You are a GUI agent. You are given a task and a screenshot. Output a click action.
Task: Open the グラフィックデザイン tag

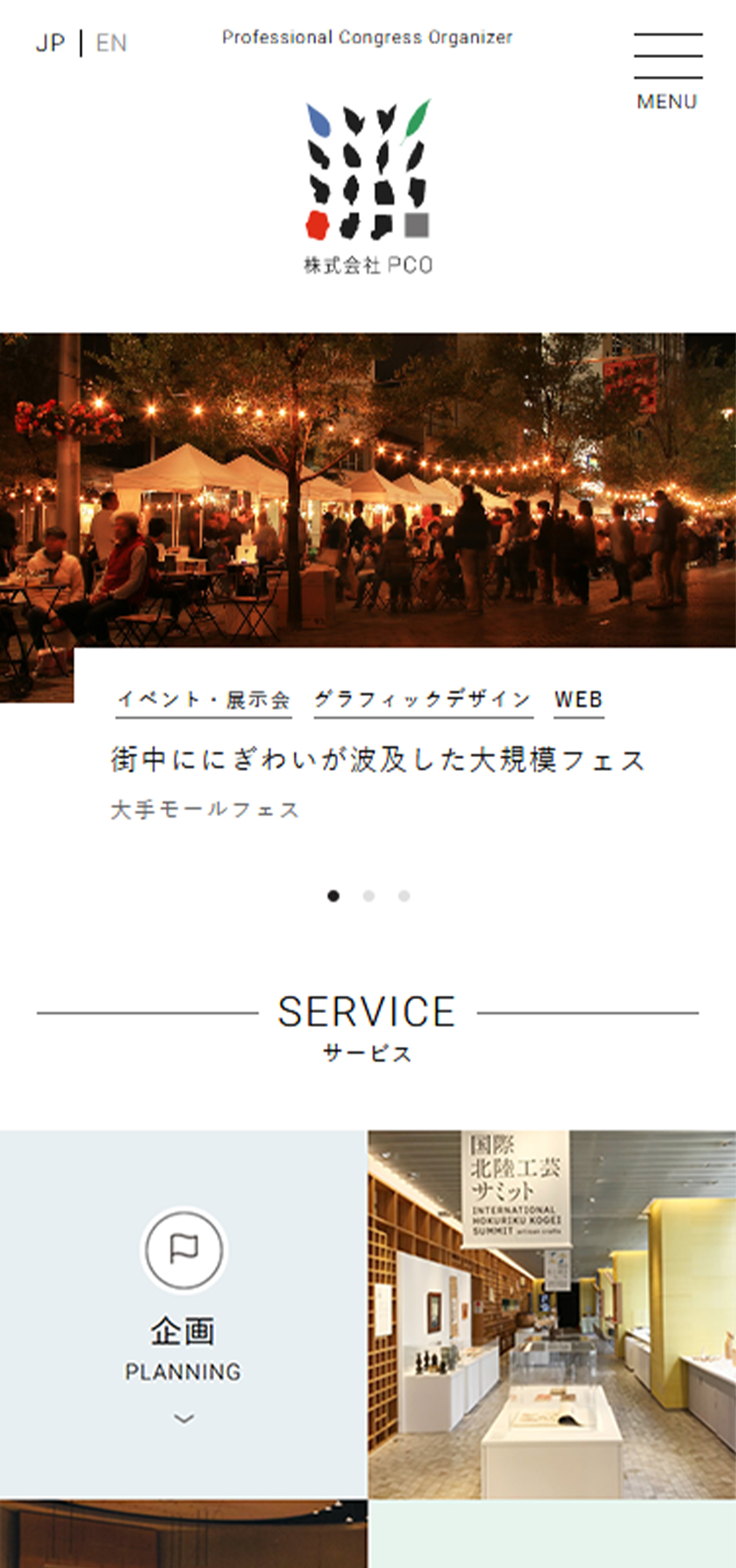coord(422,699)
